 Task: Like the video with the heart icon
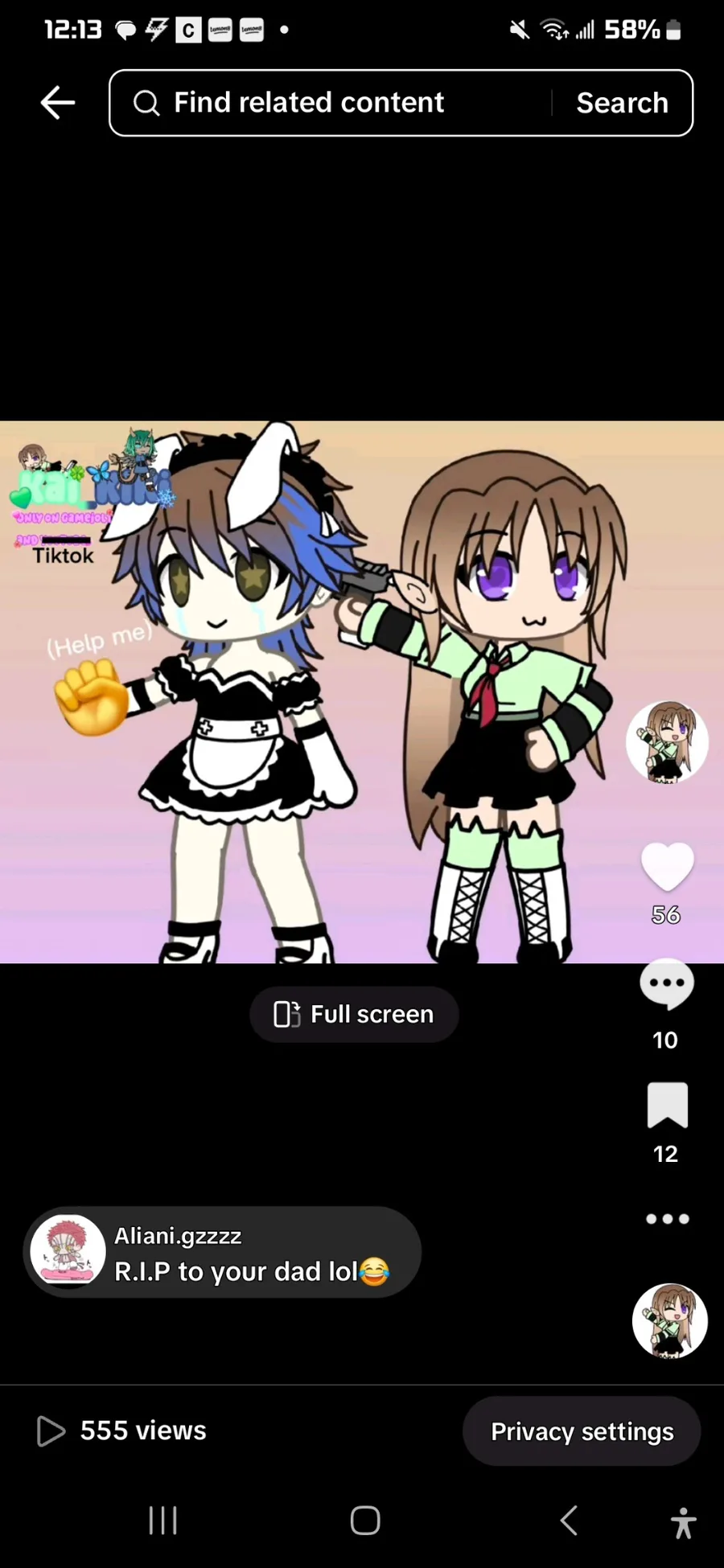[667, 868]
